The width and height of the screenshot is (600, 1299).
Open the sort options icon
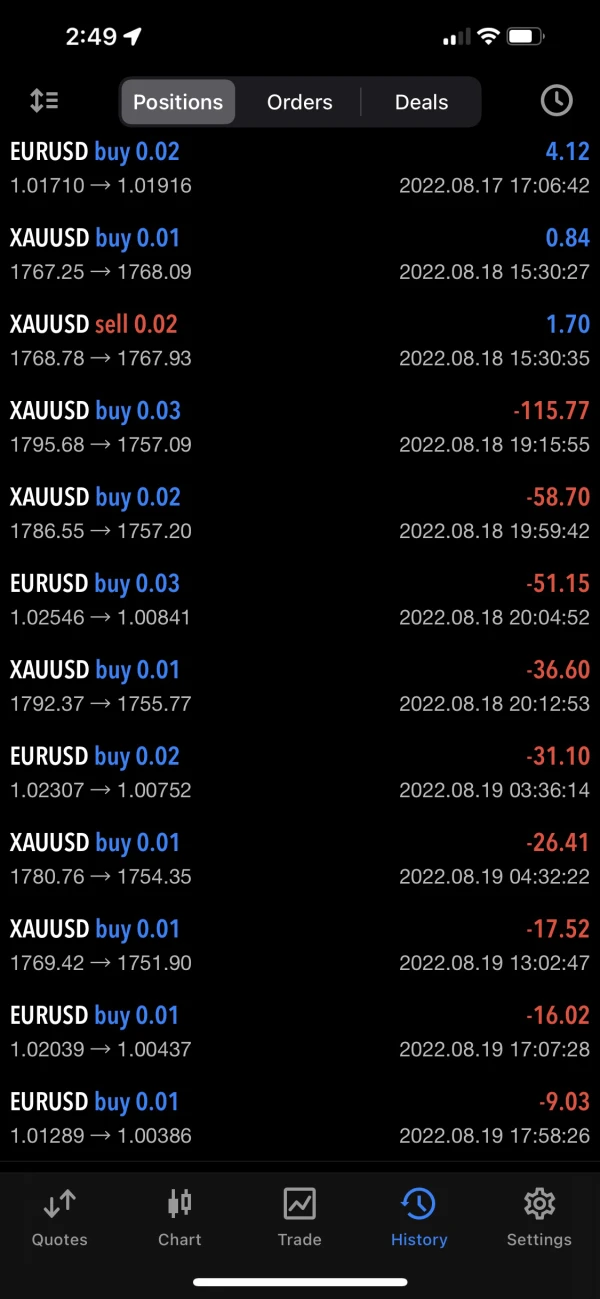[44, 101]
